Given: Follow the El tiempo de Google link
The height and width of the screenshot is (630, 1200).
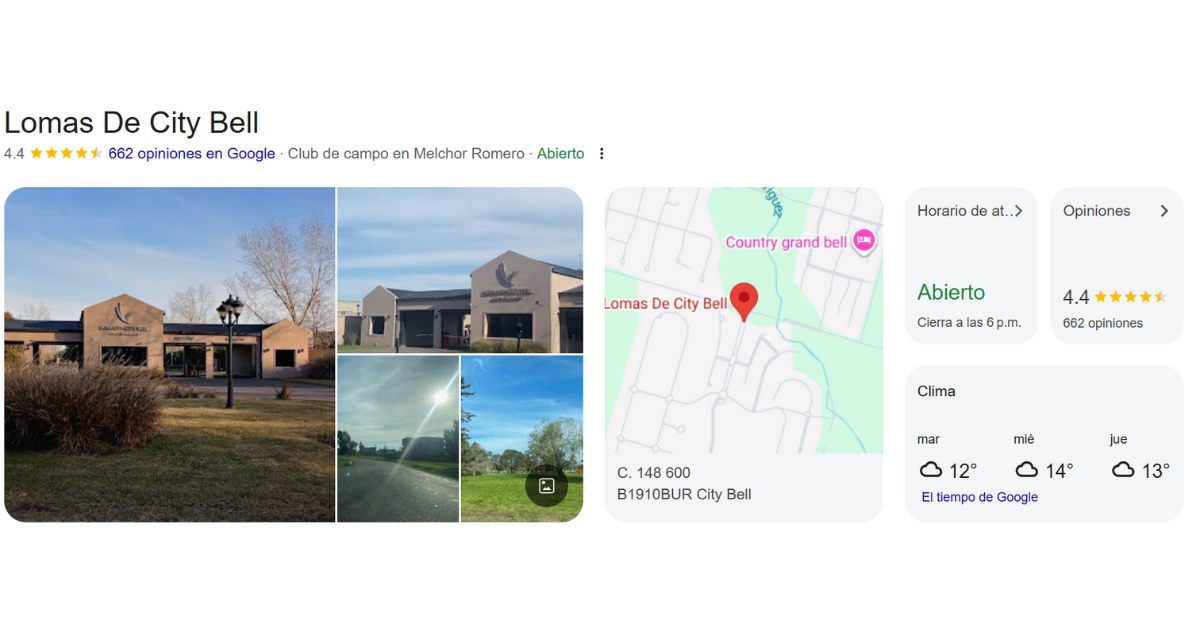Looking at the screenshot, I should pyautogui.click(x=979, y=497).
